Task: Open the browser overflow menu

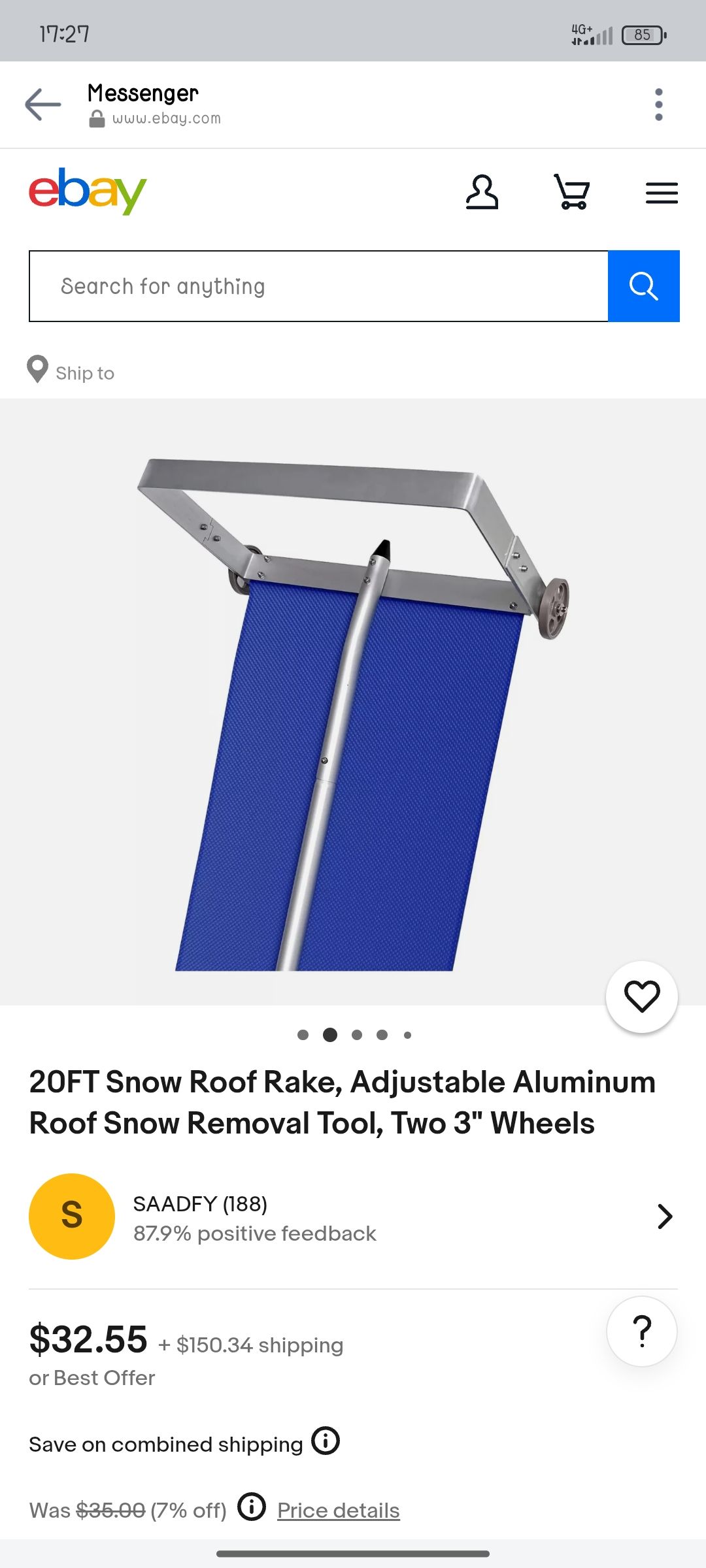Action: point(658,105)
